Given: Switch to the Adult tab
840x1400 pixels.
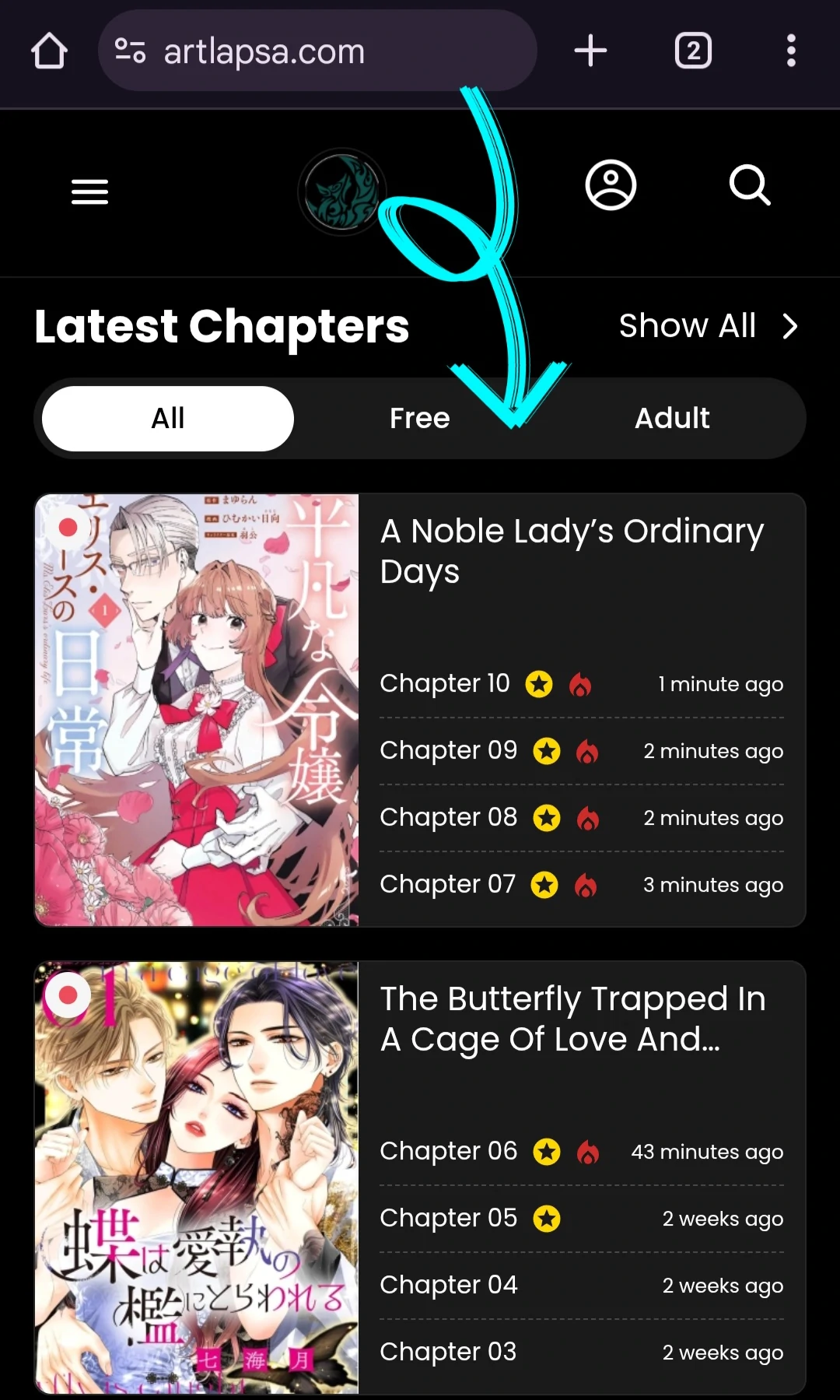Looking at the screenshot, I should [x=672, y=418].
